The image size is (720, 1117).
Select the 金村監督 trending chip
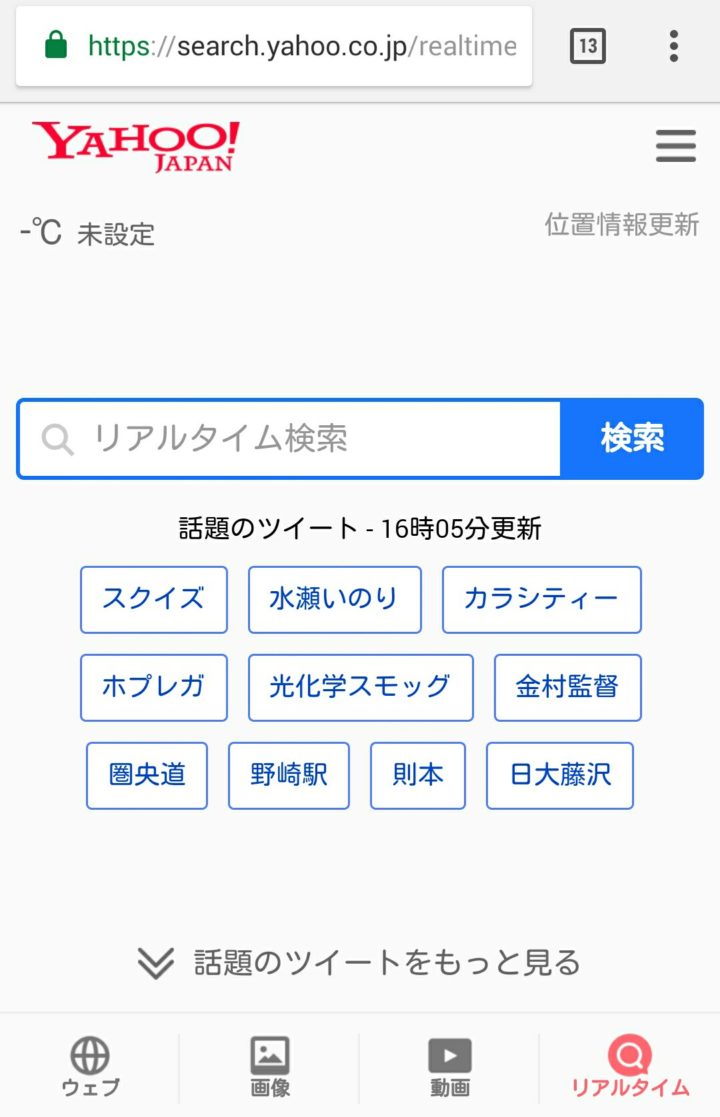[x=567, y=687]
